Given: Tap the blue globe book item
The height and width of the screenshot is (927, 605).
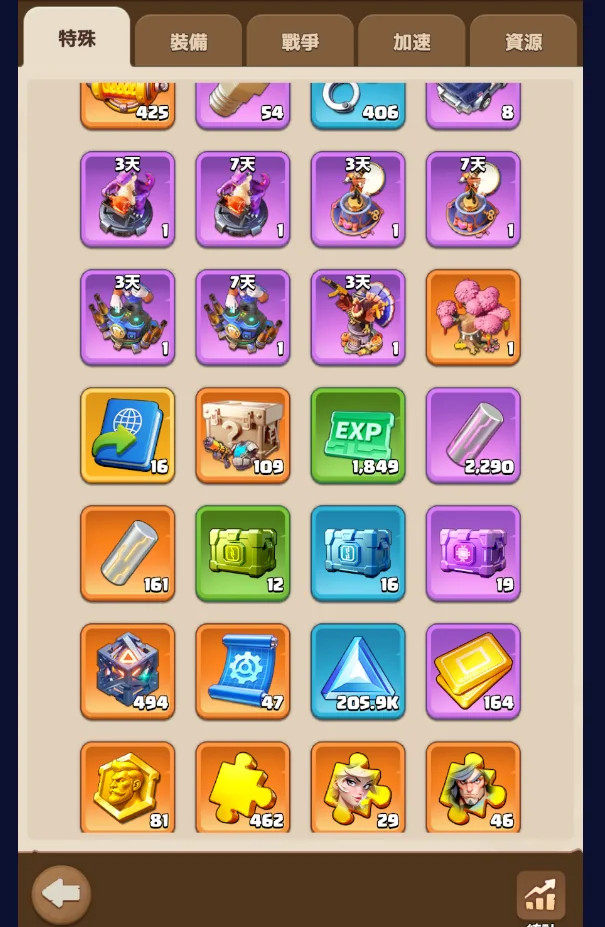Looking at the screenshot, I should (128, 435).
